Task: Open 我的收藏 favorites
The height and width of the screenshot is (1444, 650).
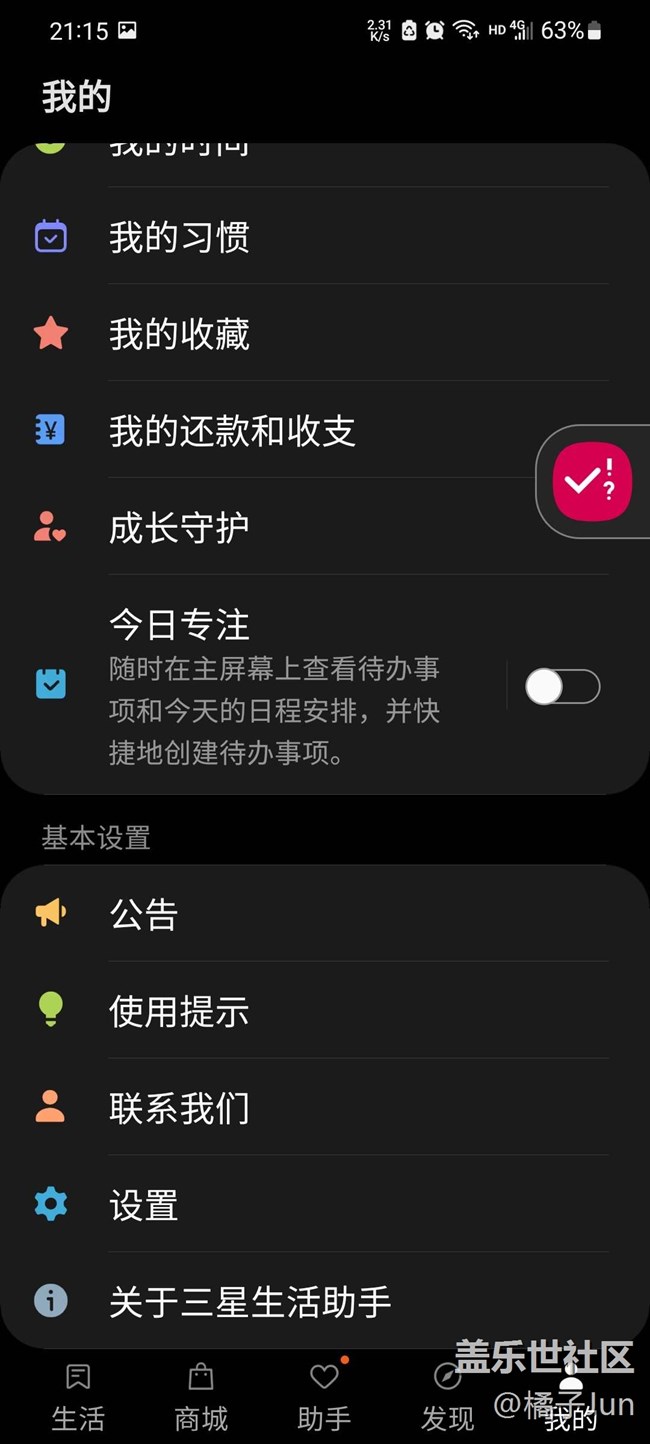Action: (x=325, y=334)
